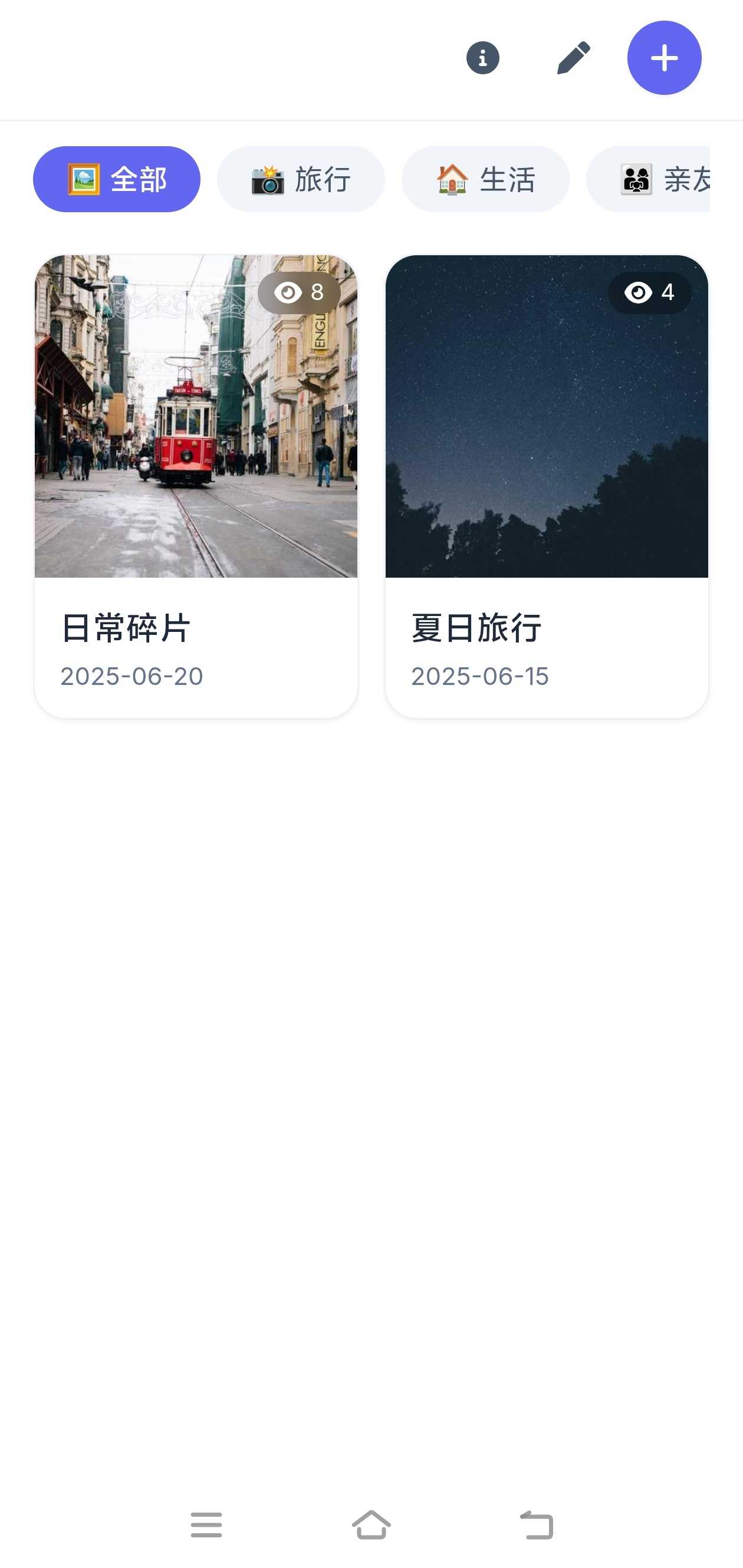Open the 日常碎片 album card
This screenshot has width=743, height=1568.
[x=196, y=486]
